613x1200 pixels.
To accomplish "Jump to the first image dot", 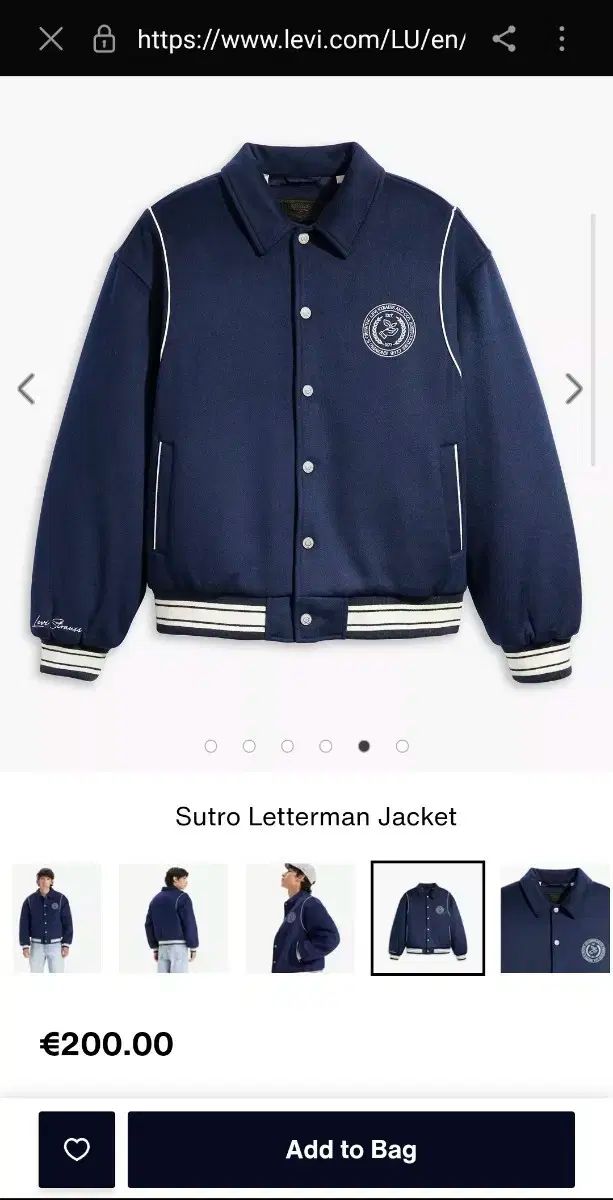I will coord(210,746).
